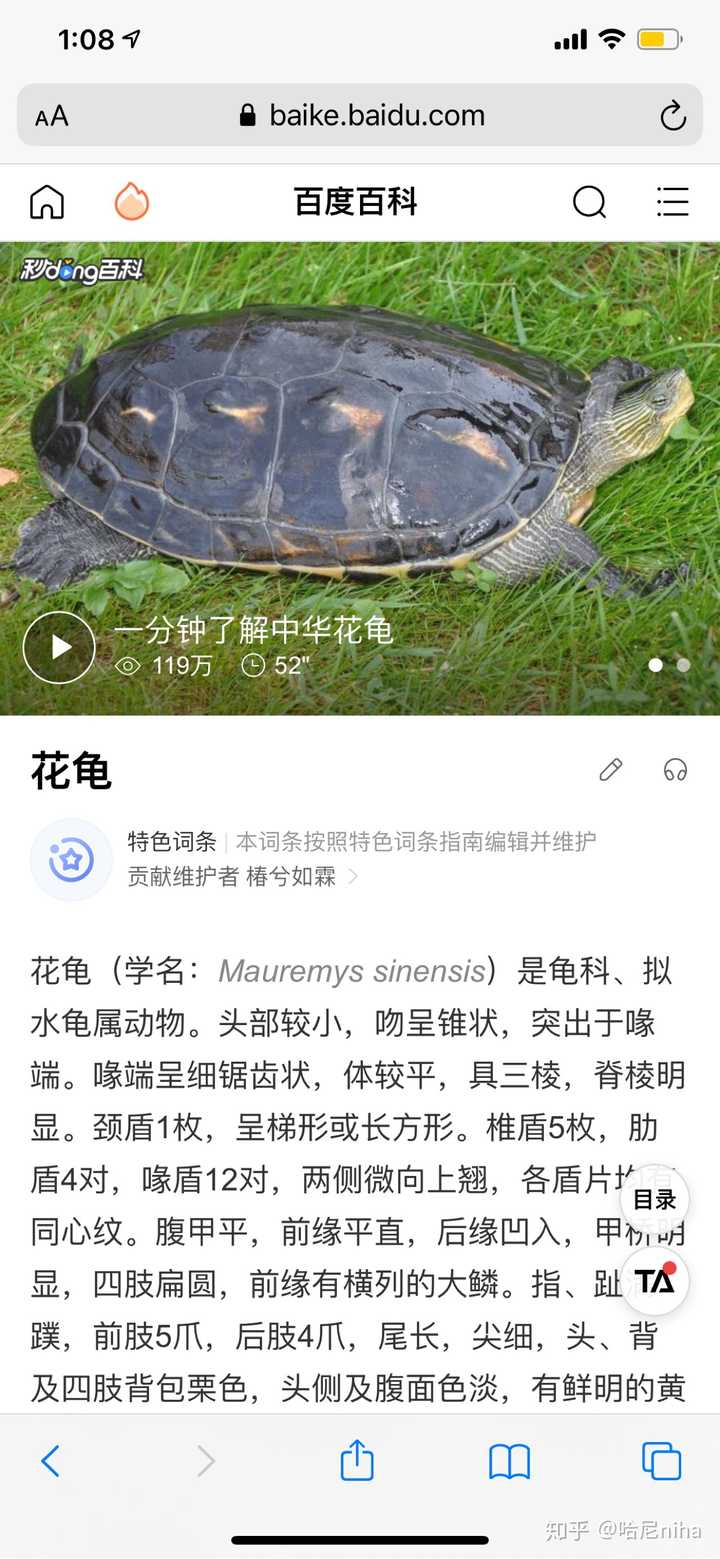Screen dimensions: 720x1559
Task: Open the floating 目录 contents button
Action: coord(655,1201)
